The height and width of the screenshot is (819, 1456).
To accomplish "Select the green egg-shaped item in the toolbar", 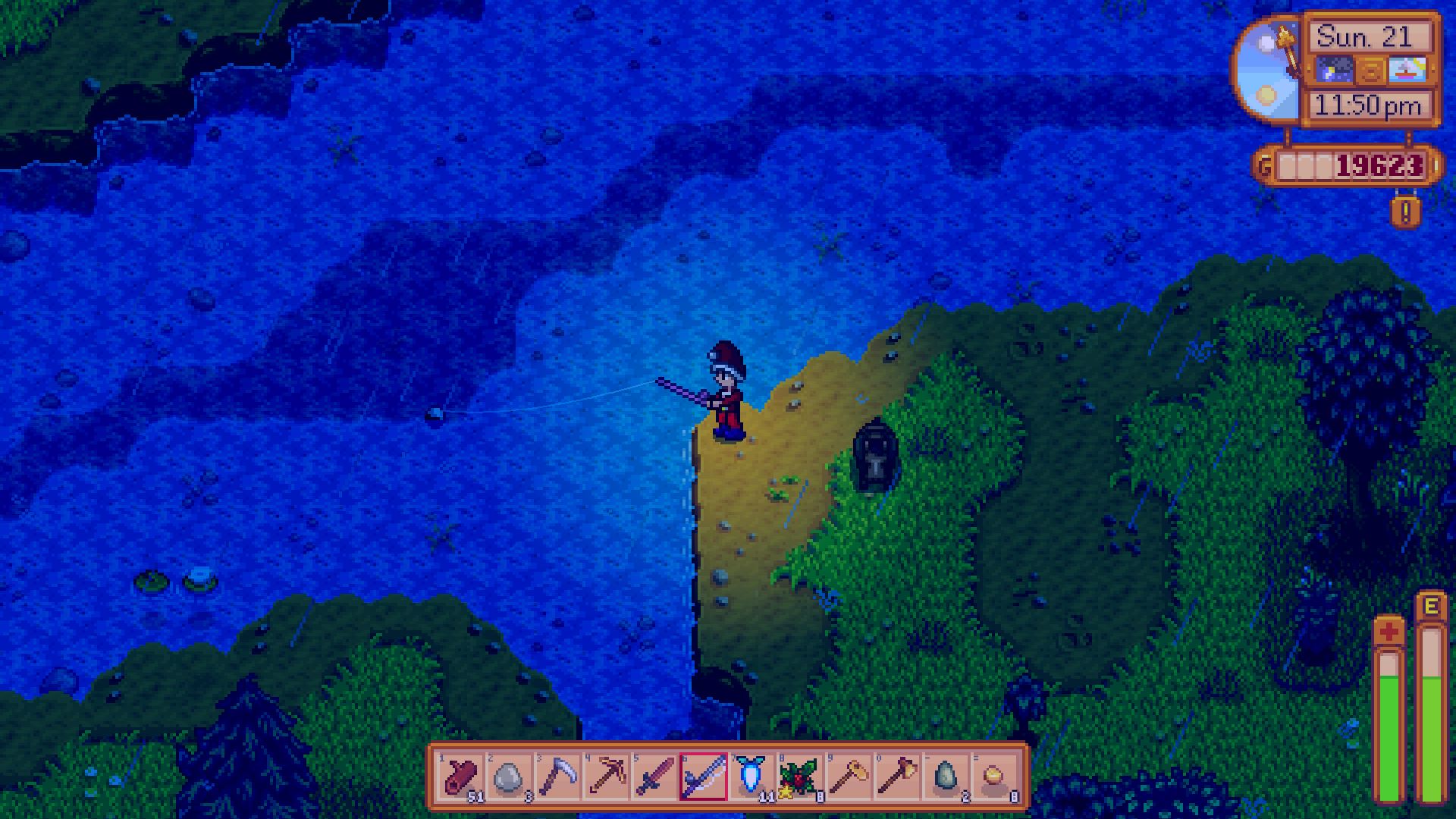I will pyautogui.click(x=946, y=777).
